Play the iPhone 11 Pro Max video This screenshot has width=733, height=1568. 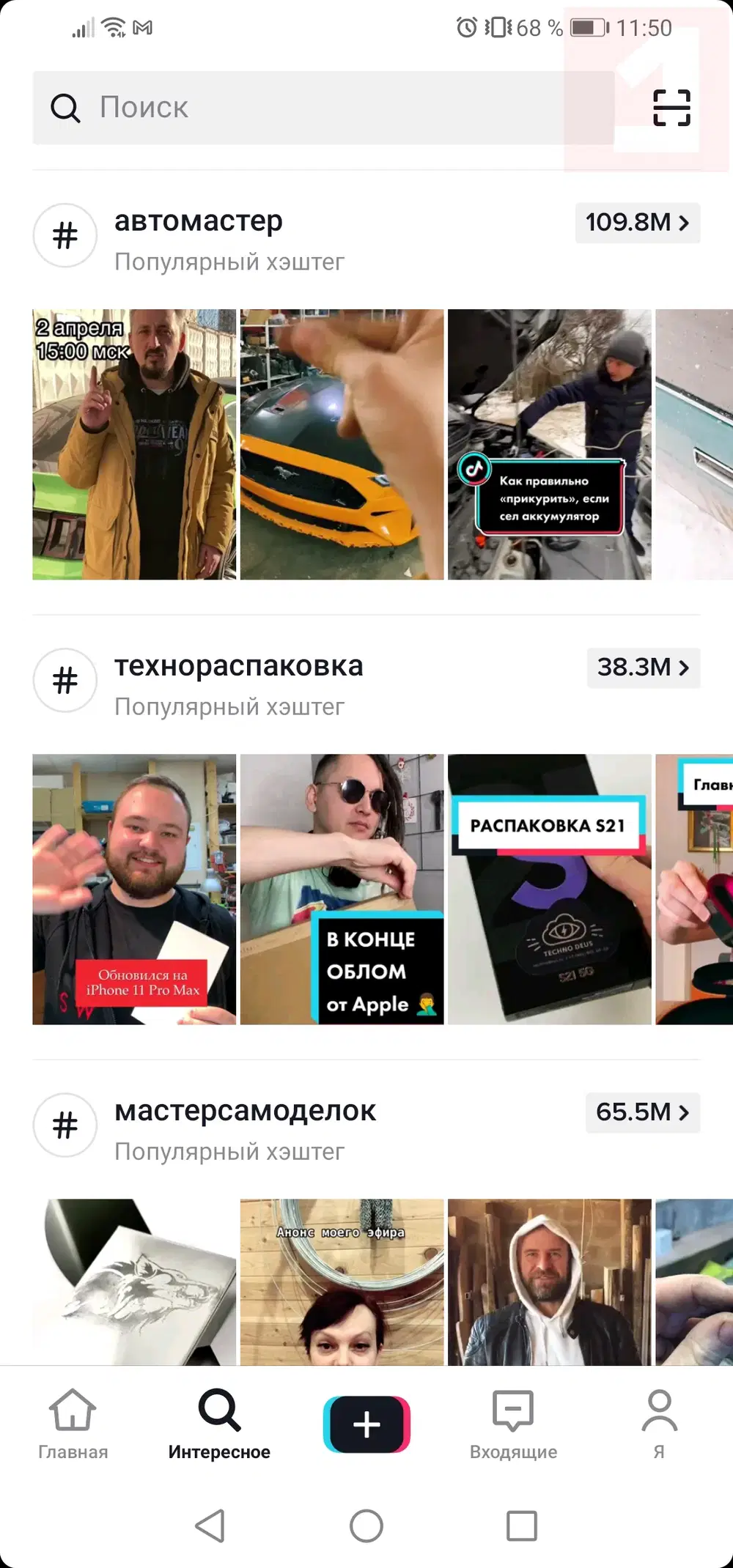point(134,889)
